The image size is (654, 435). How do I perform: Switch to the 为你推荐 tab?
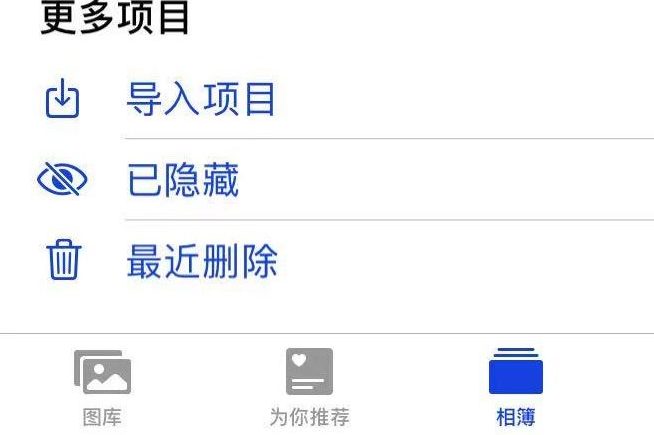click(309, 387)
